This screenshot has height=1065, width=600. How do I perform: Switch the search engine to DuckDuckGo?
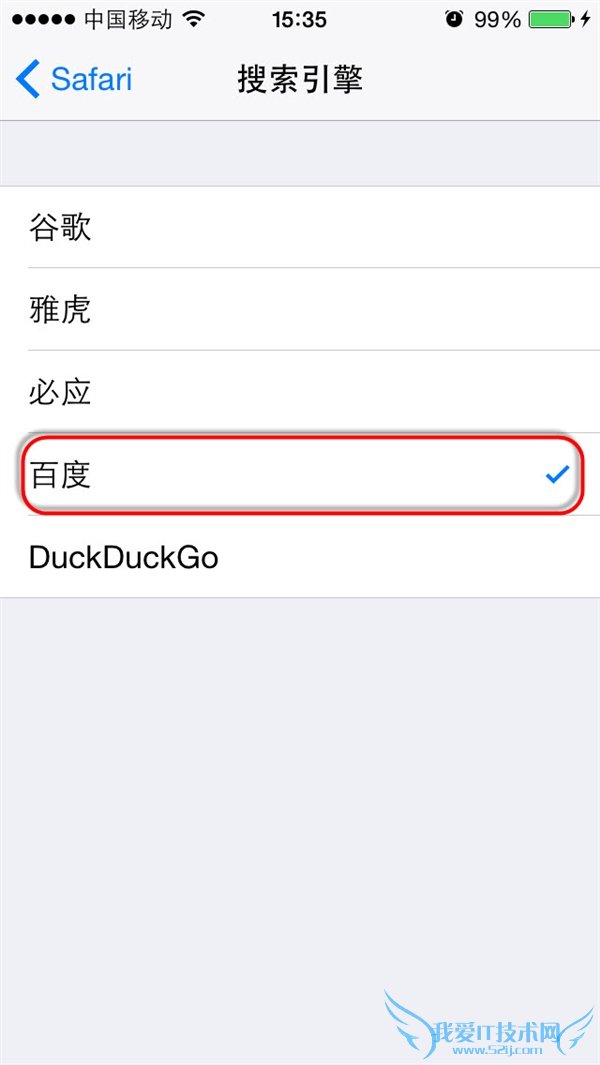(300, 557)
